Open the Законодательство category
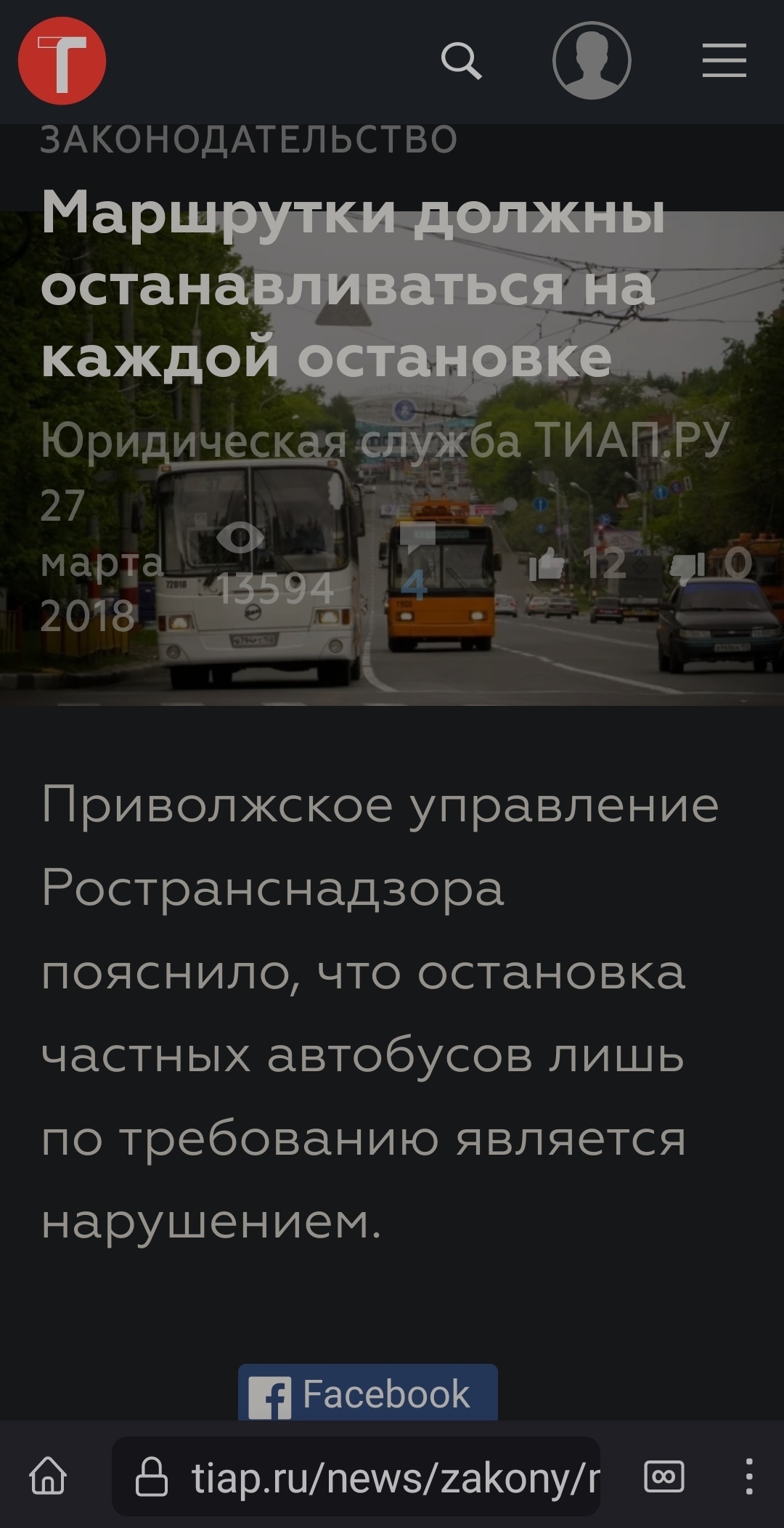Viewport: 784px width, 1528px height. (249, 140)
